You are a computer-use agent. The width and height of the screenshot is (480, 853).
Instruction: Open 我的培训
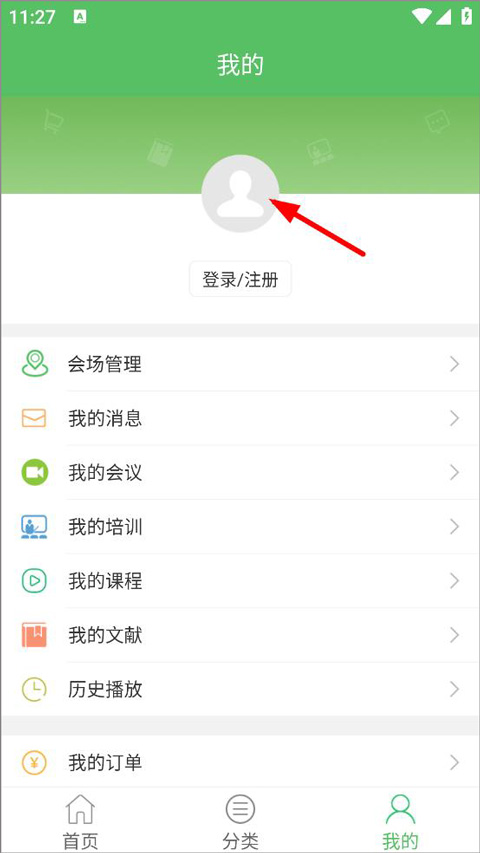pyautogui.click(x=240, y=527)
